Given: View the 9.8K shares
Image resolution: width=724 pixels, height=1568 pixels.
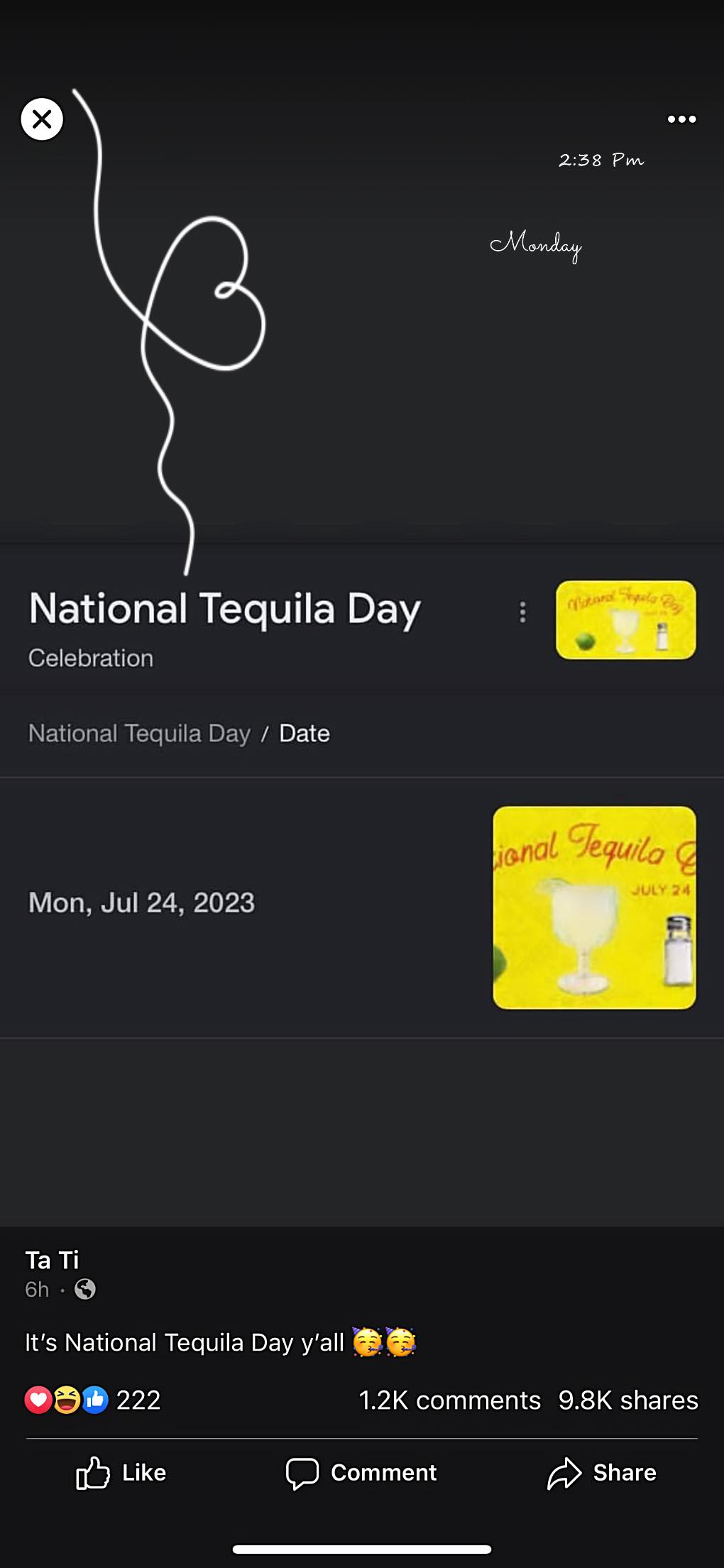Looking at the screenshot, I should pos(627,1400).
